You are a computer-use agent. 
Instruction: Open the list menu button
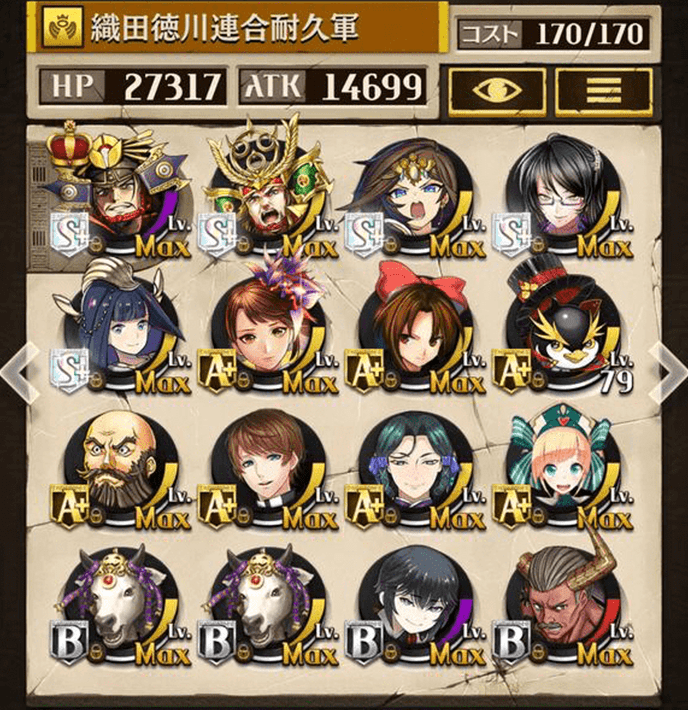point(602,90)
